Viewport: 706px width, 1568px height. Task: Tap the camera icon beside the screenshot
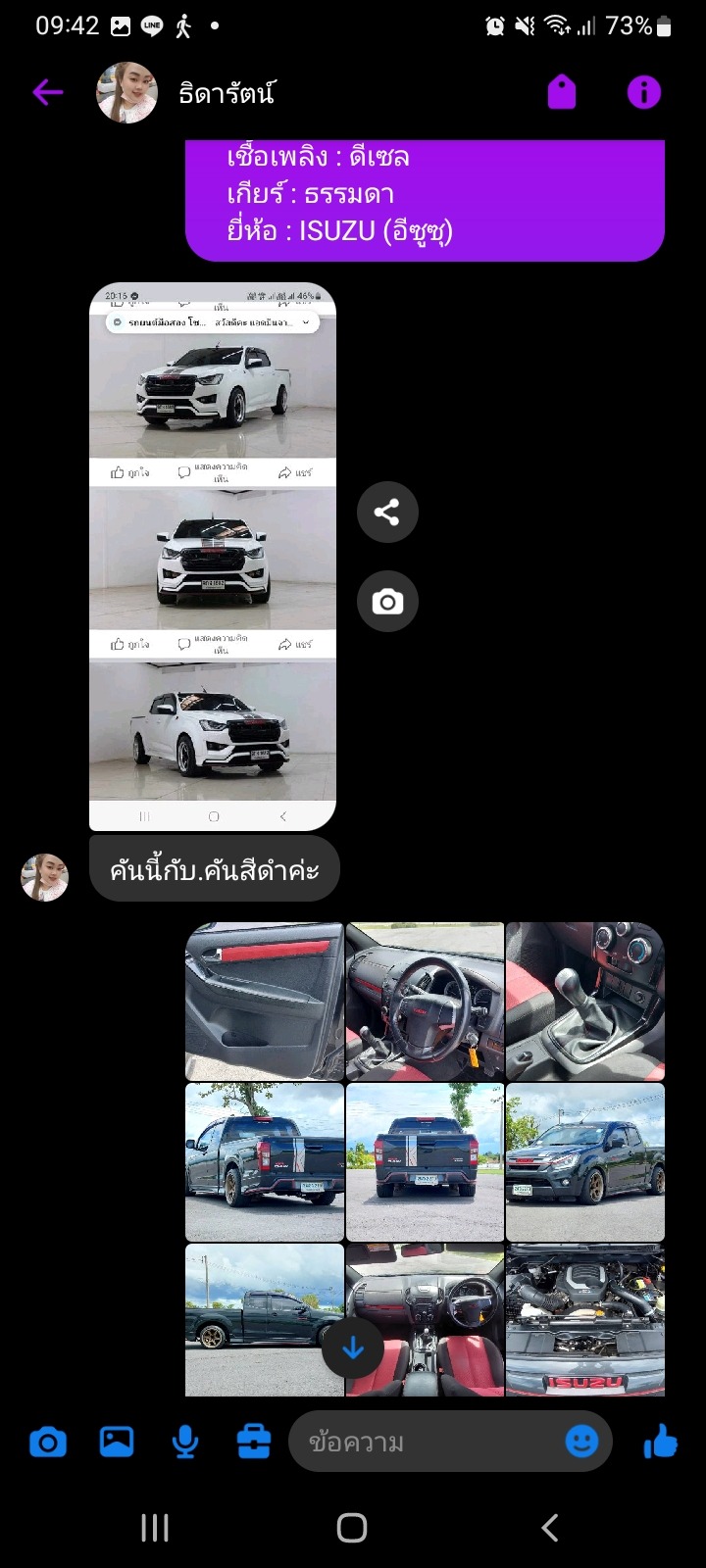[x=387, y=601]
